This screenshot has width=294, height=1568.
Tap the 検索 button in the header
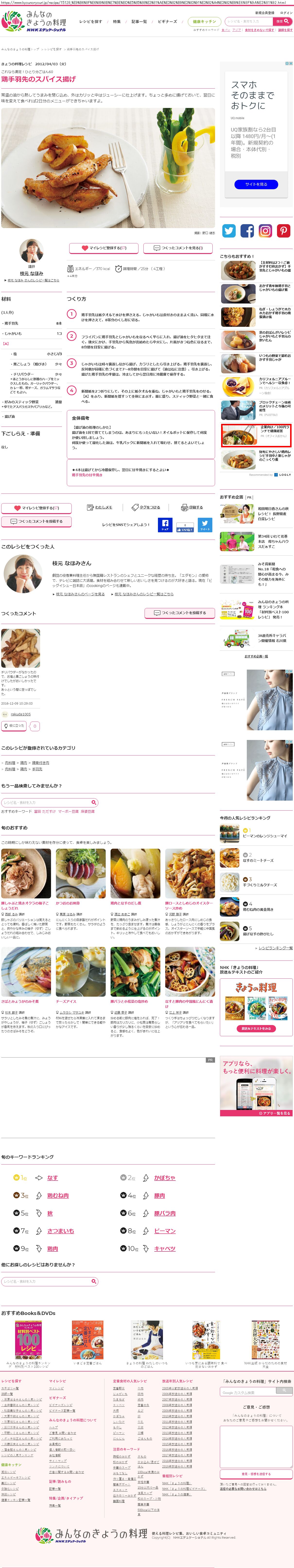tap(279, 21)
